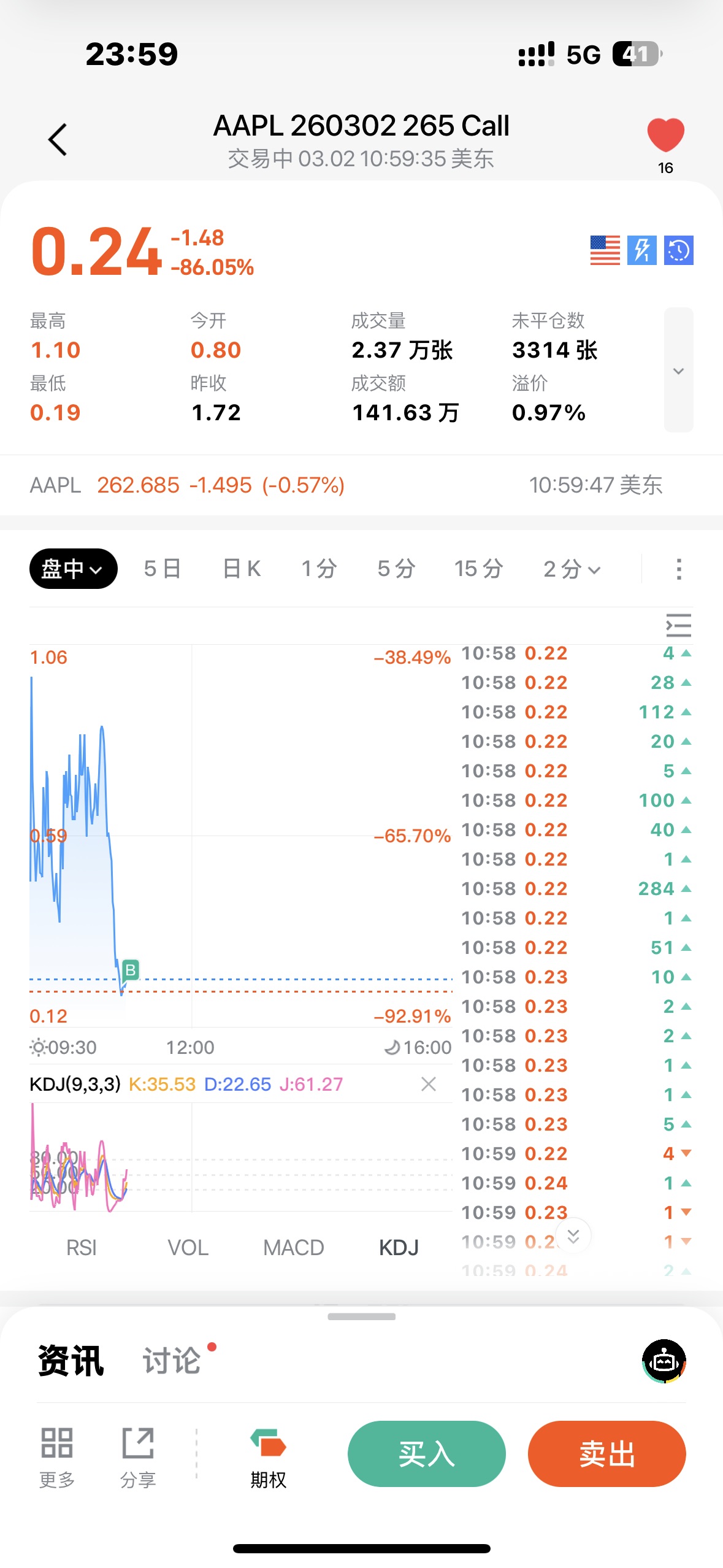Go back using the top-left arrow

tap(58, 140)
